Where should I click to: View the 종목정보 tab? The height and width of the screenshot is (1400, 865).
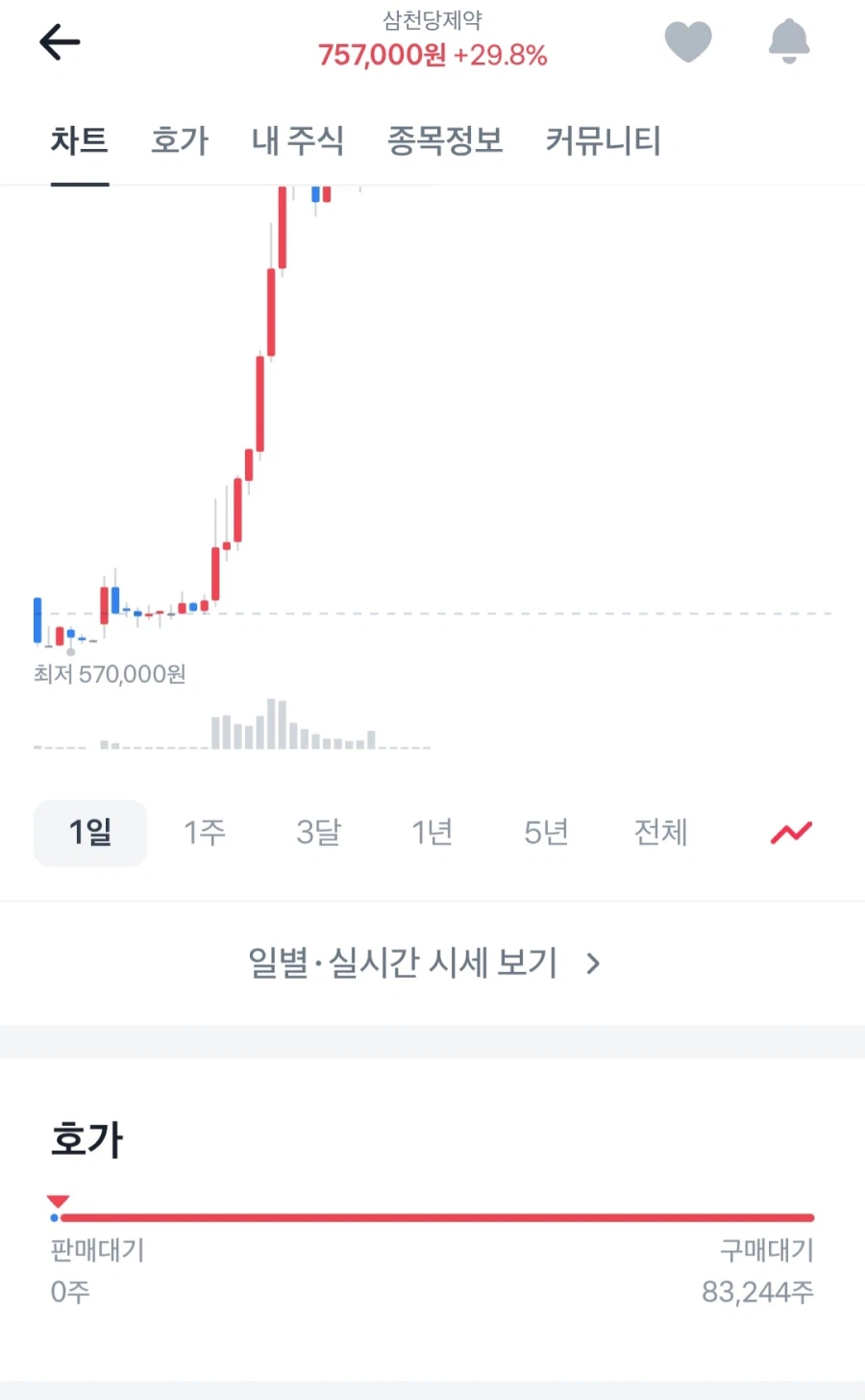pyautogui.click(x=446, y=141)
